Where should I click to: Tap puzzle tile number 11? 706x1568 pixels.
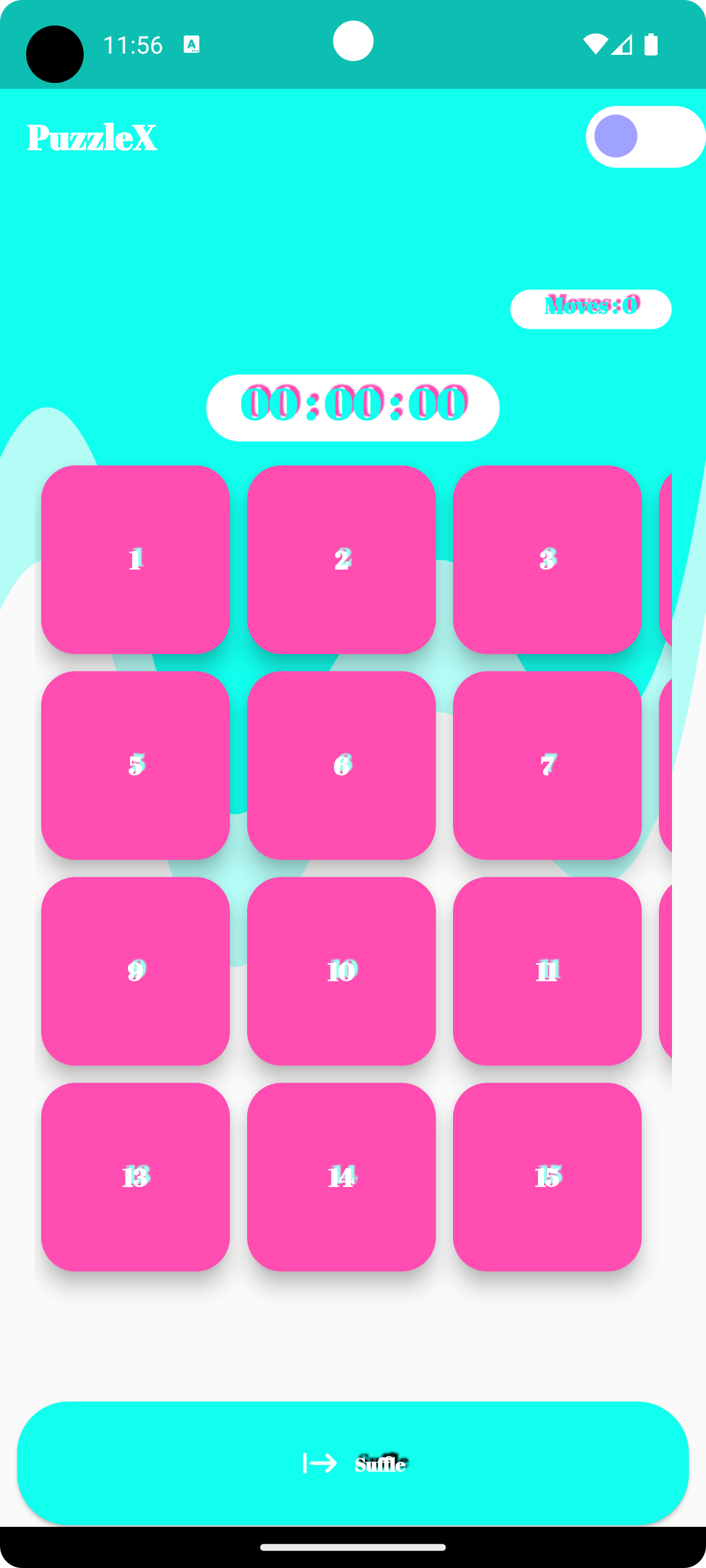click(547, 971)
